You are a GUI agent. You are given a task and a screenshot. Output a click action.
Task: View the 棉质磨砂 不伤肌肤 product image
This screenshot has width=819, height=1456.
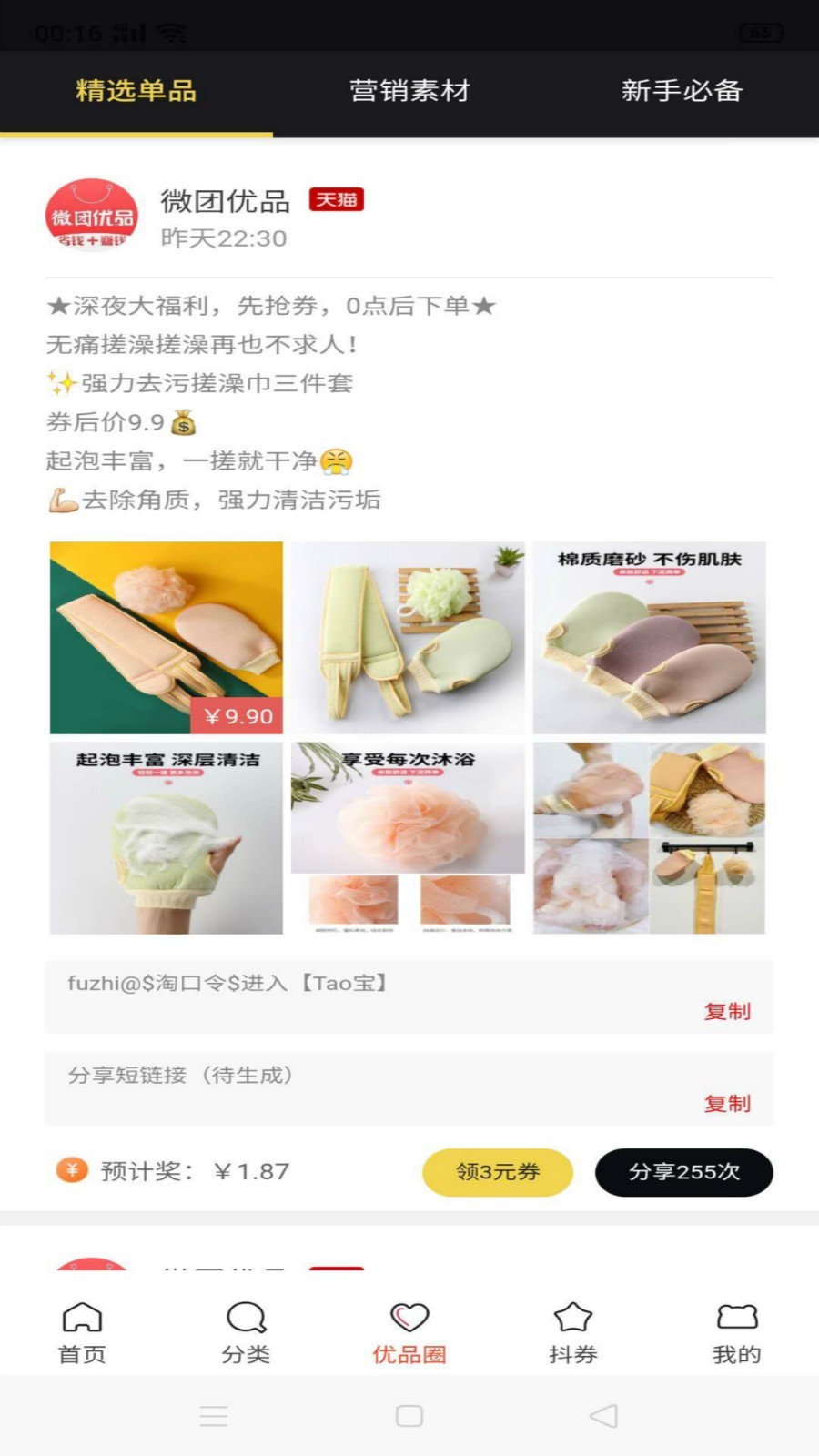(649, 638)
